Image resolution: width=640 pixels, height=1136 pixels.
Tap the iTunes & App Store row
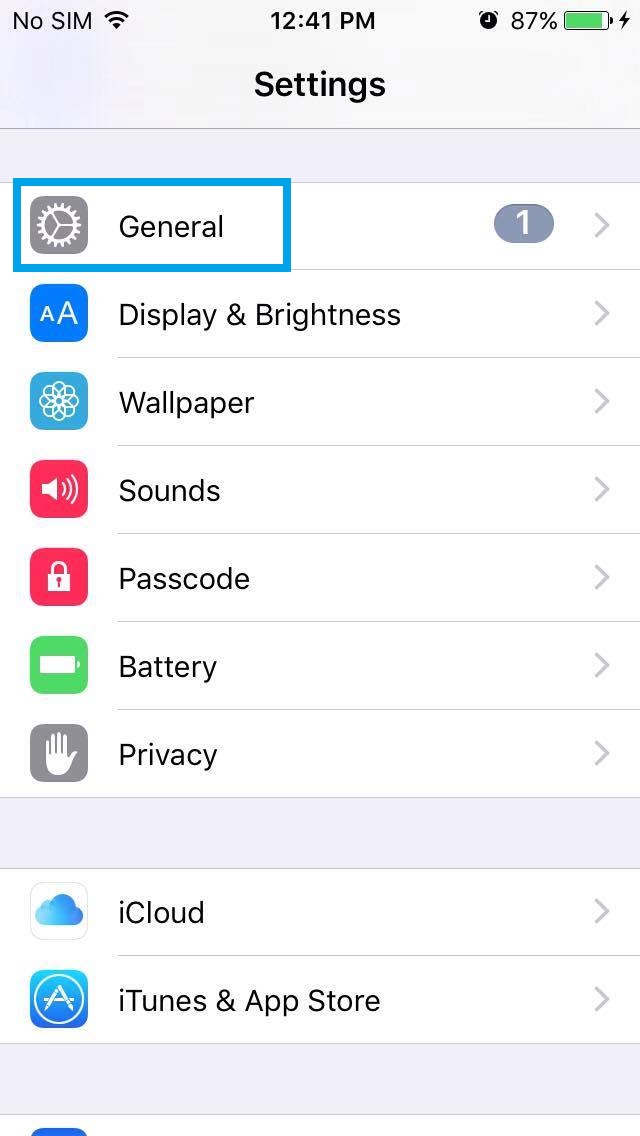(x=320, y=1000)
